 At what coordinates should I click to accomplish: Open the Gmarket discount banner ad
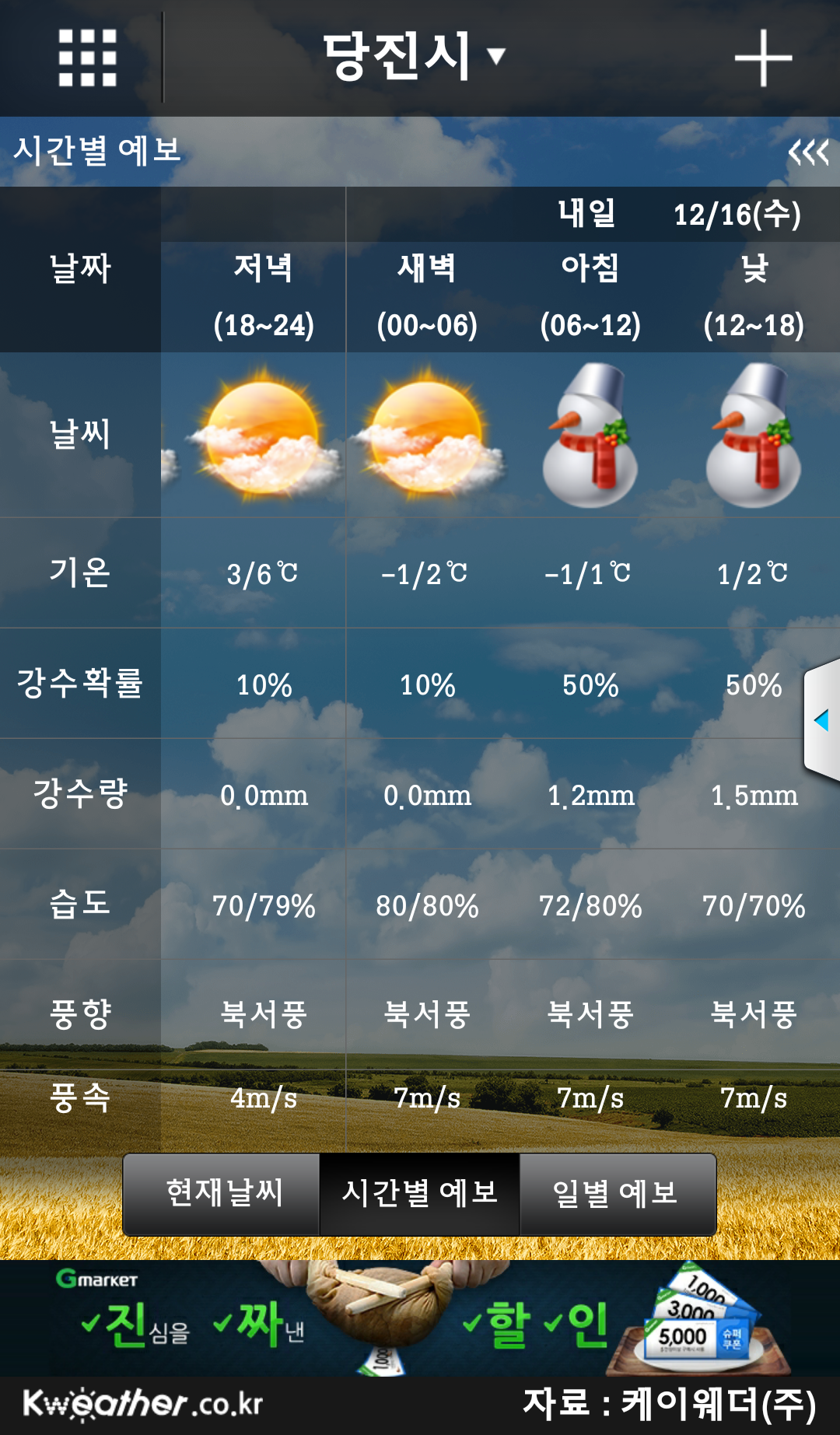(420, 1318)
